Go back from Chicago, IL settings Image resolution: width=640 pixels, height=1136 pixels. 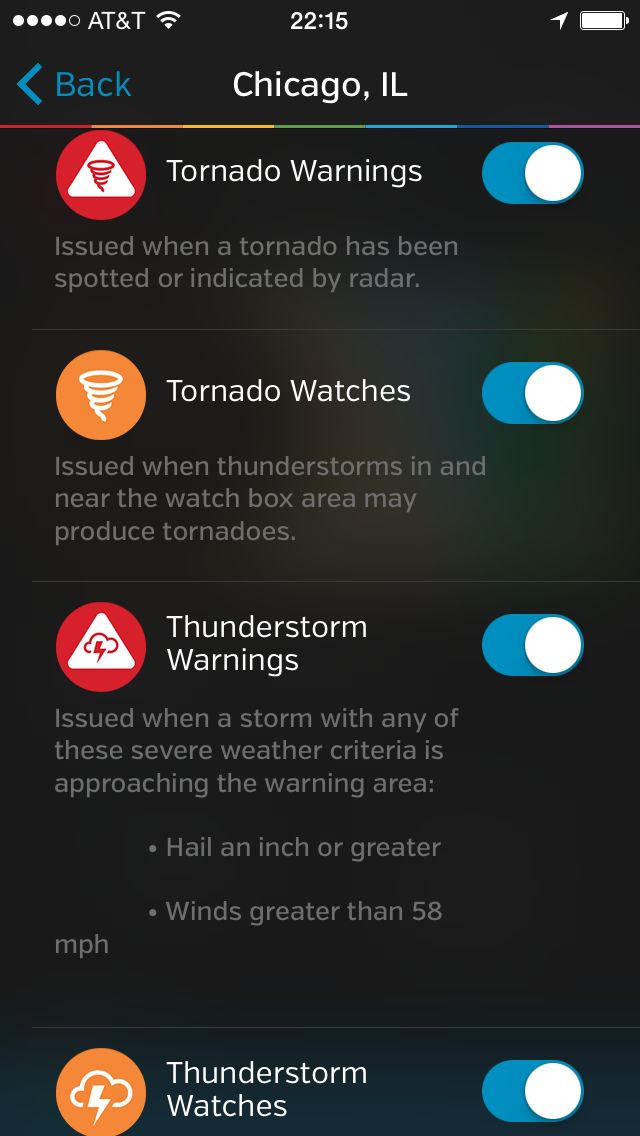[x=75, y=85]
